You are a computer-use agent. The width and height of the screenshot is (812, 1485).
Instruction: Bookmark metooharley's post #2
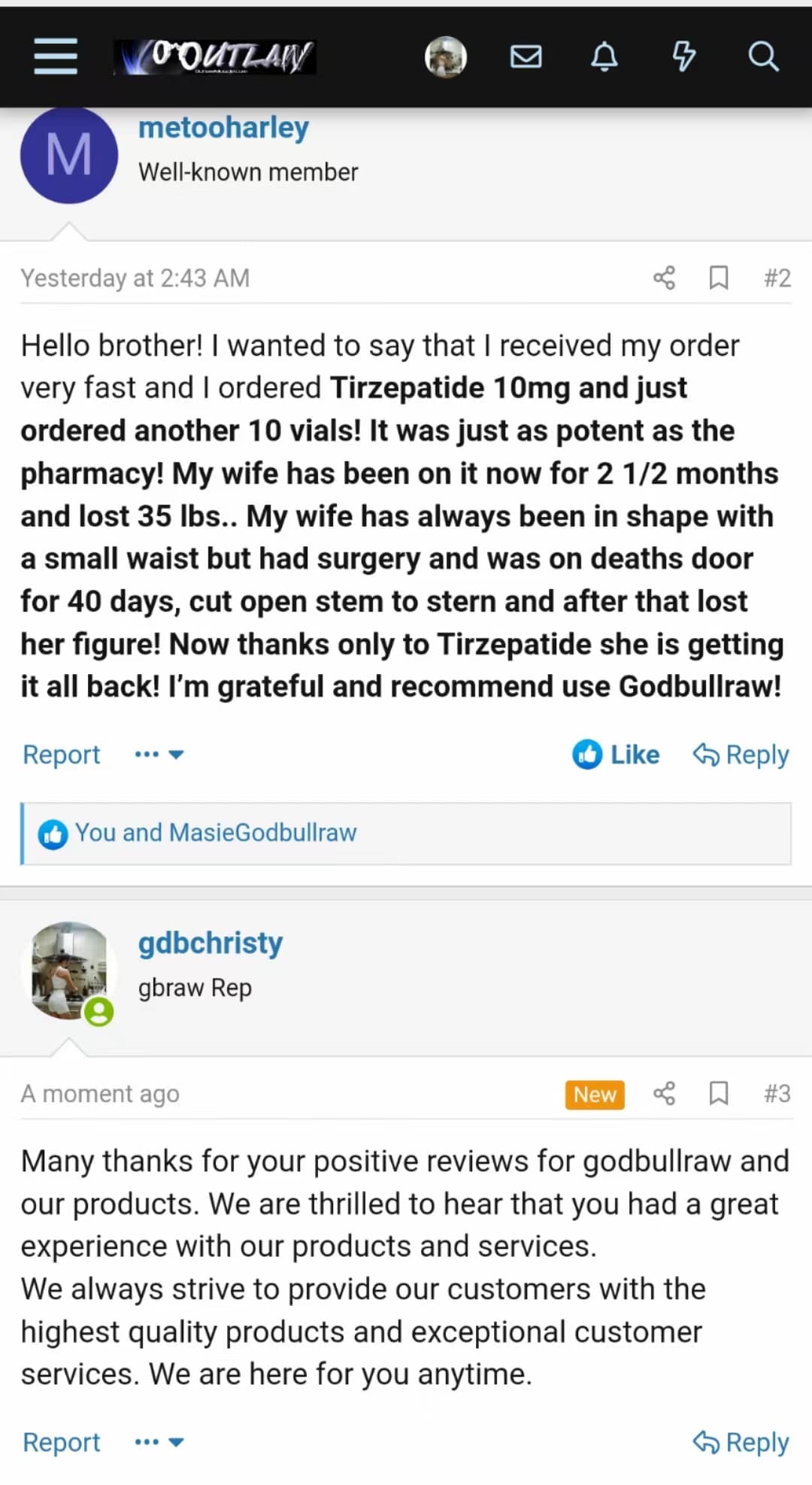pyautogui.click(x=719, y=278)
